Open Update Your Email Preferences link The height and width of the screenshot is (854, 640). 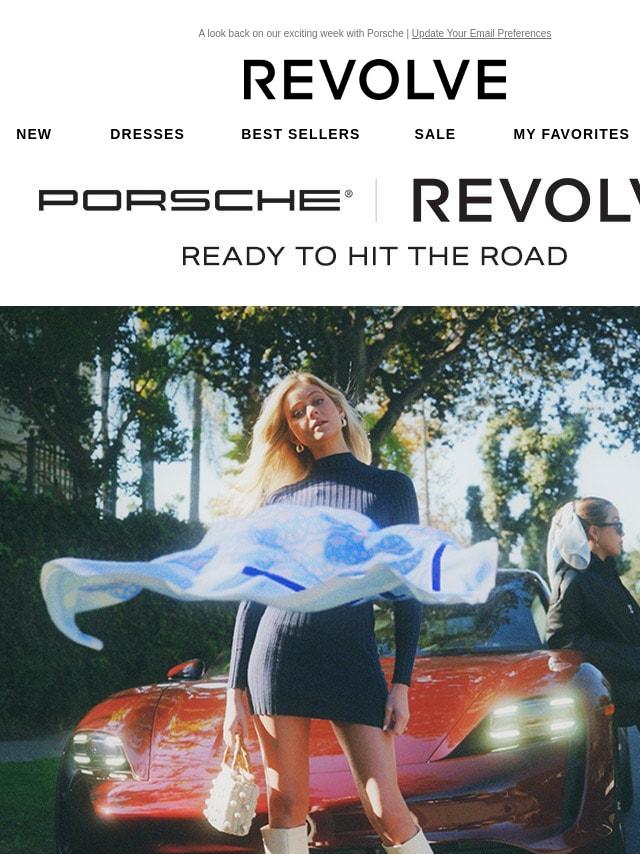click(x=481, y=34)
